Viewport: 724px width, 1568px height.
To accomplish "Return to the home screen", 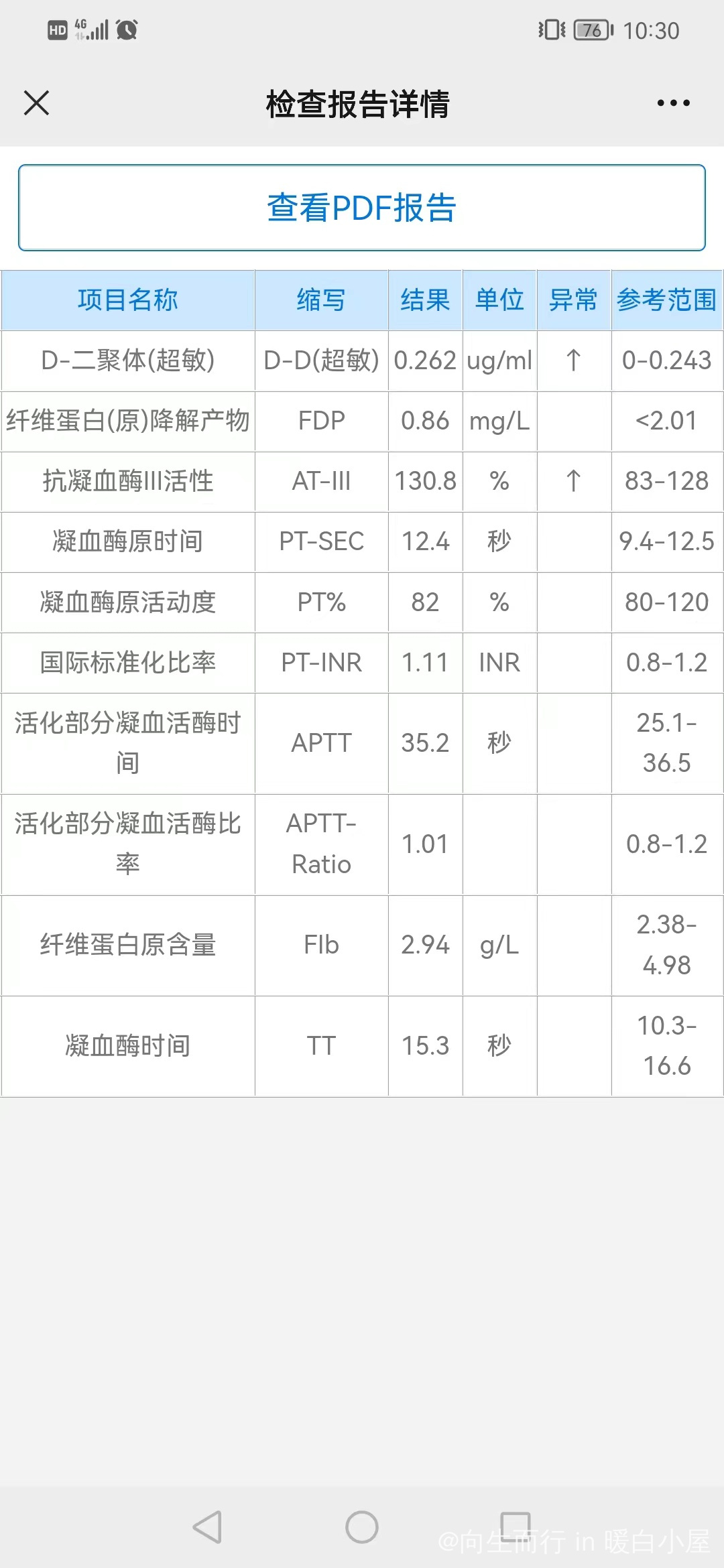I will point(362,1527).
